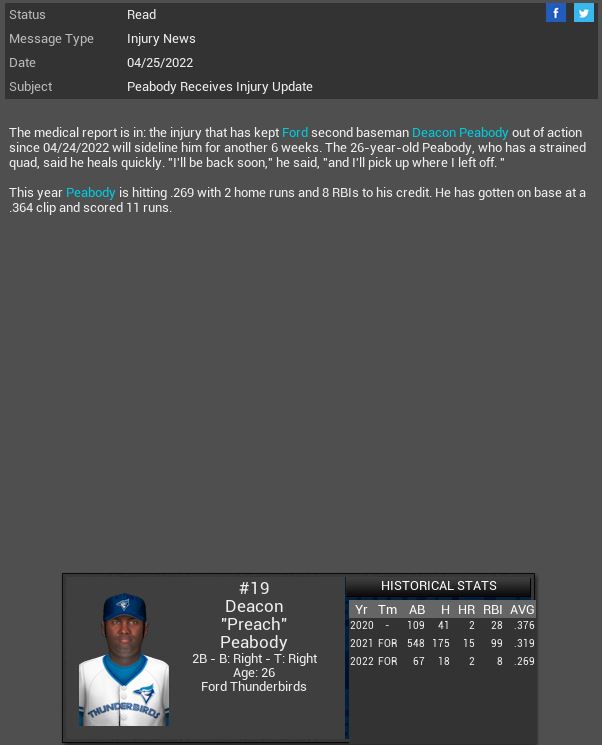Share this news on Facebook
Screen dimensions: 602x745
pos(556,13)
